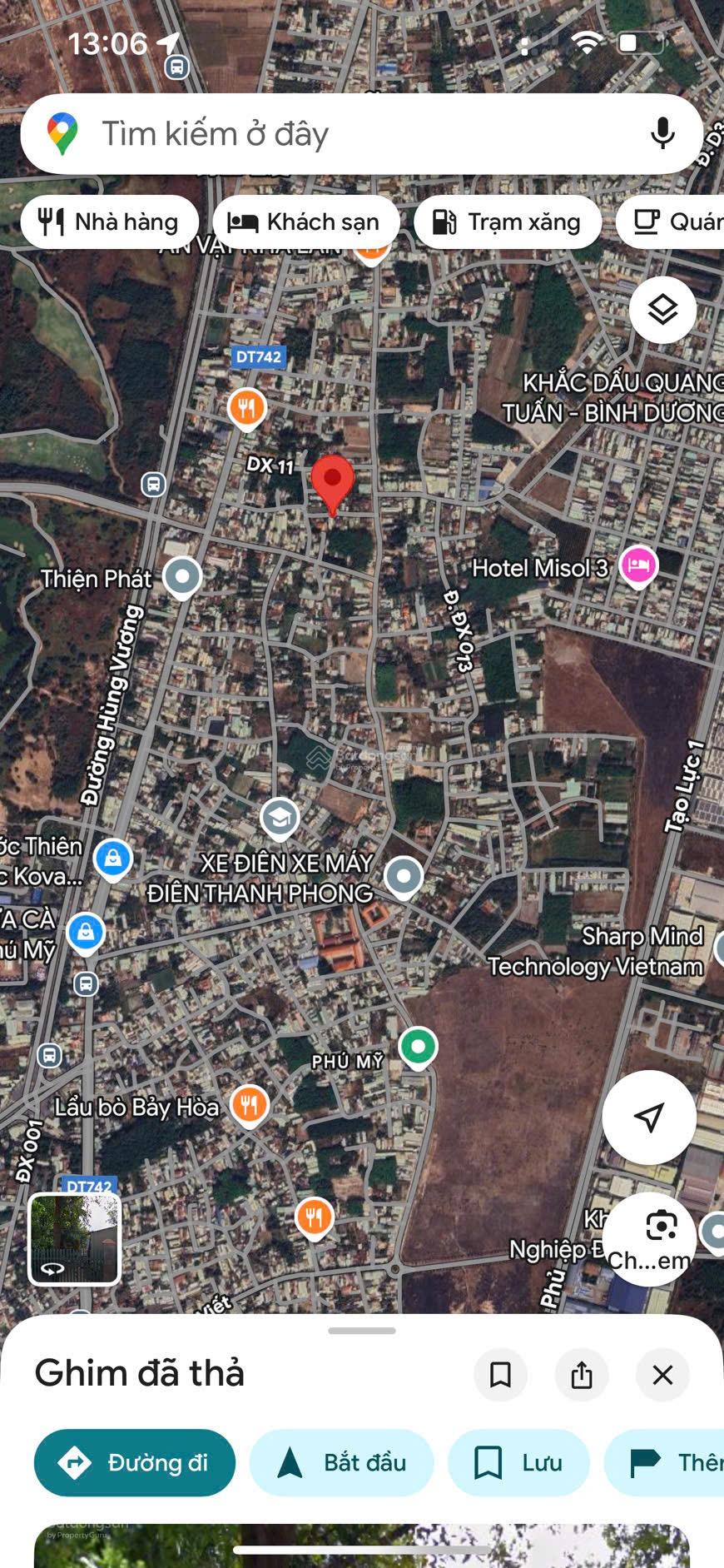
Task: Open the Thiện Phát place marker
Action: coord(182,575)
